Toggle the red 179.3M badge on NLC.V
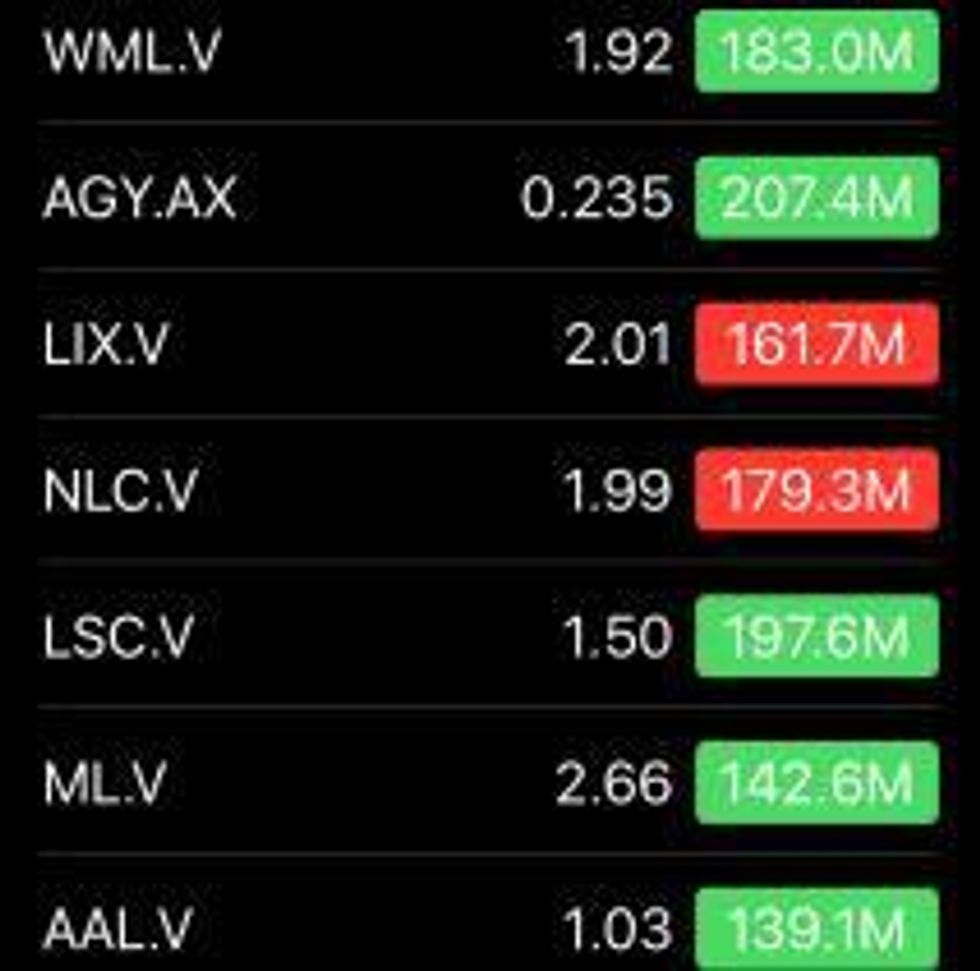980x971 pixels. [817, 491]
